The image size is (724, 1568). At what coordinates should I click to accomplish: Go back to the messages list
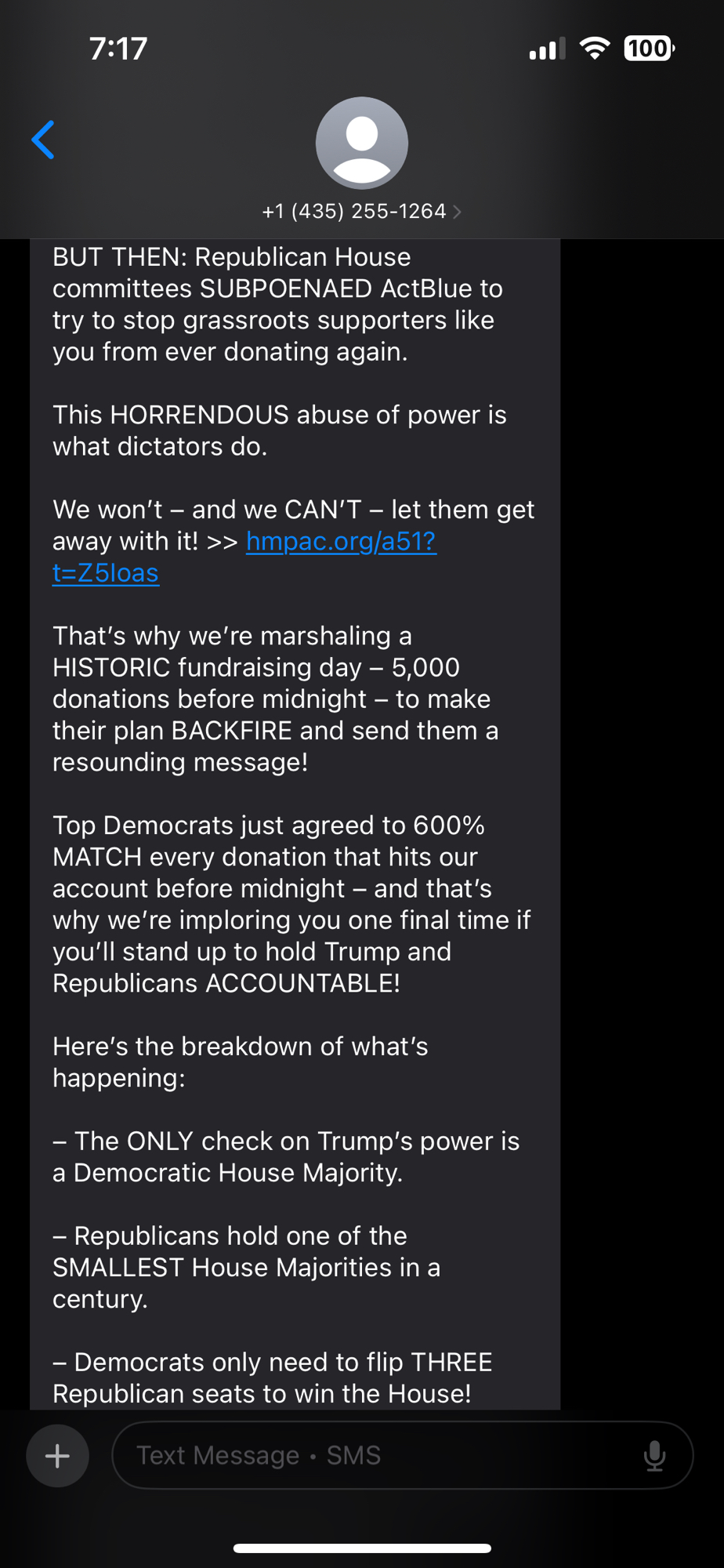tap(43, 140)
